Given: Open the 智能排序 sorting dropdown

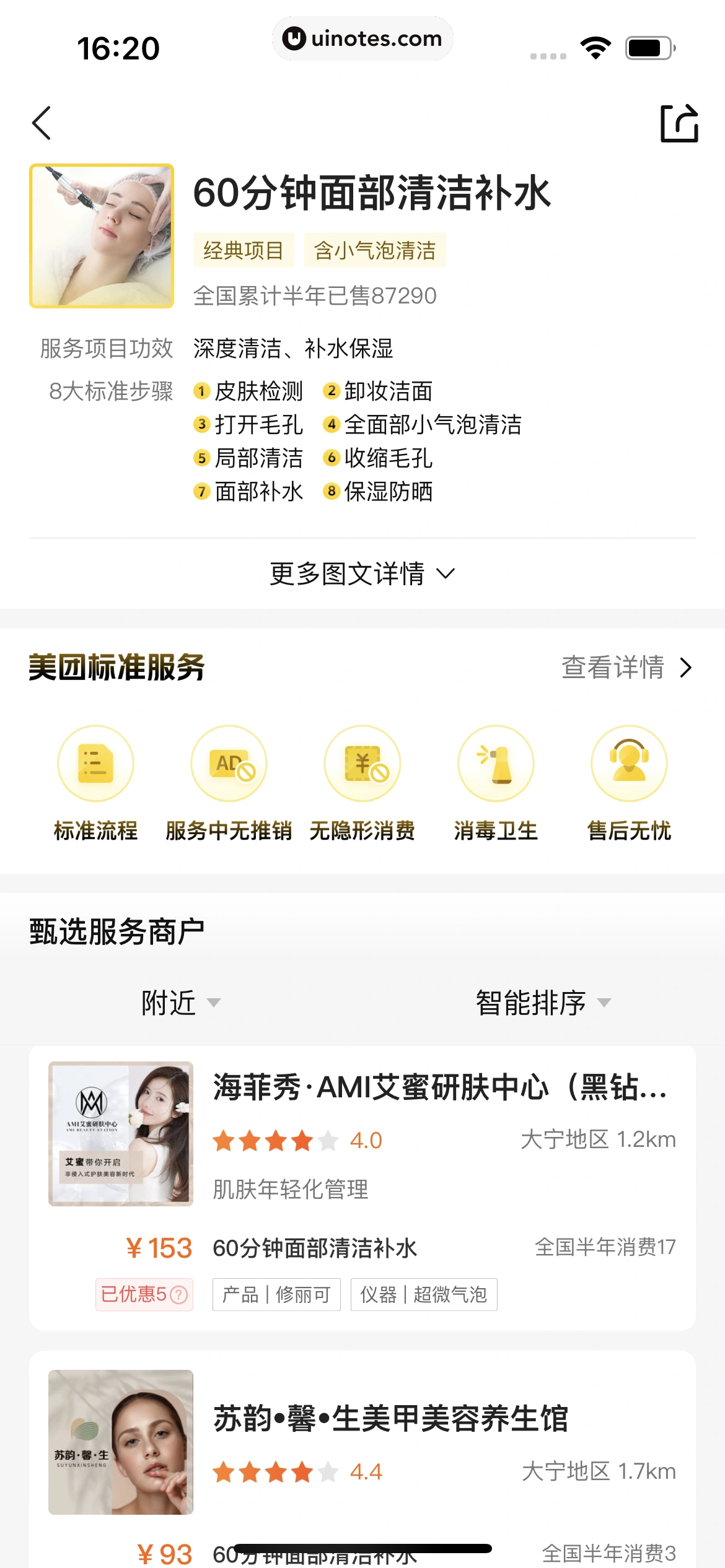Looking at the screenshot, I should coord(541,1001).
